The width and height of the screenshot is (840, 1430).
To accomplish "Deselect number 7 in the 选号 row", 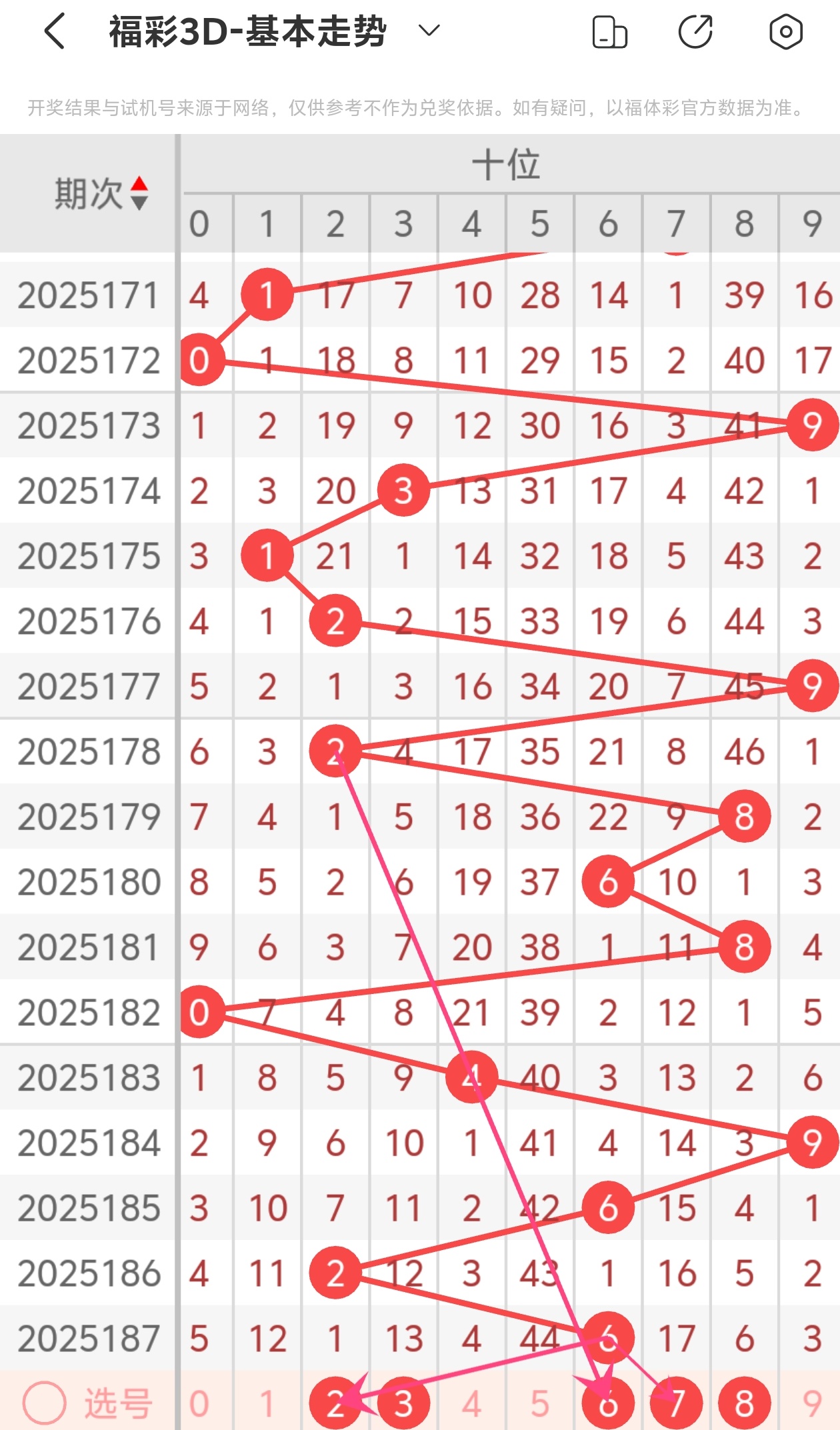I will tap(676, 1403).
